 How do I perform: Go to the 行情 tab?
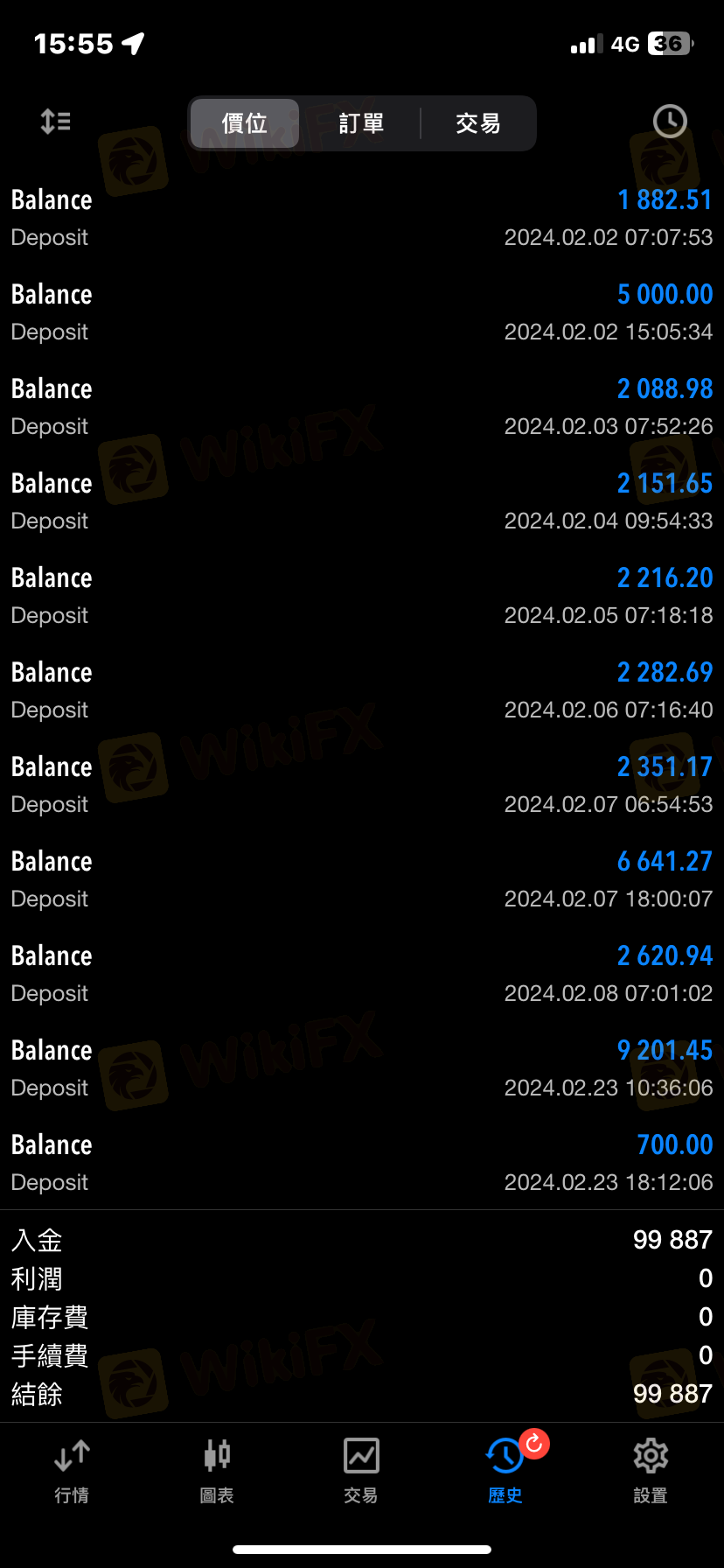[72, 1470]
